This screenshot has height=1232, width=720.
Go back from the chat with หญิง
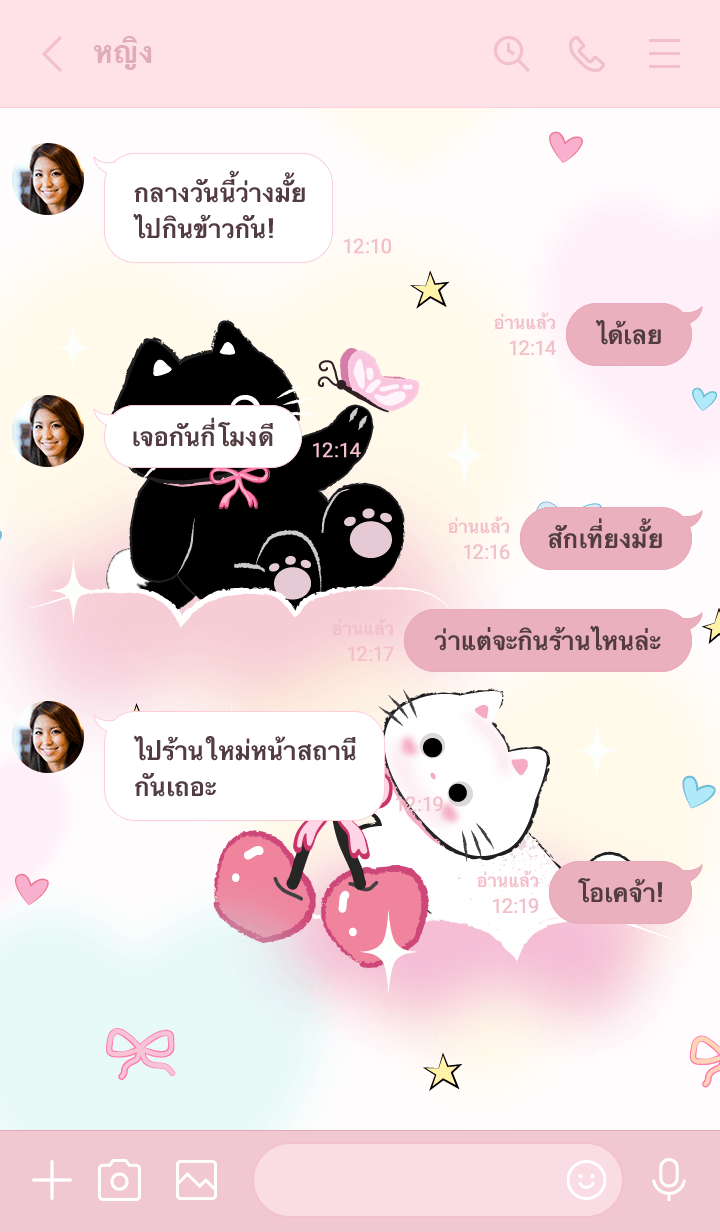[x=52, y=54]
